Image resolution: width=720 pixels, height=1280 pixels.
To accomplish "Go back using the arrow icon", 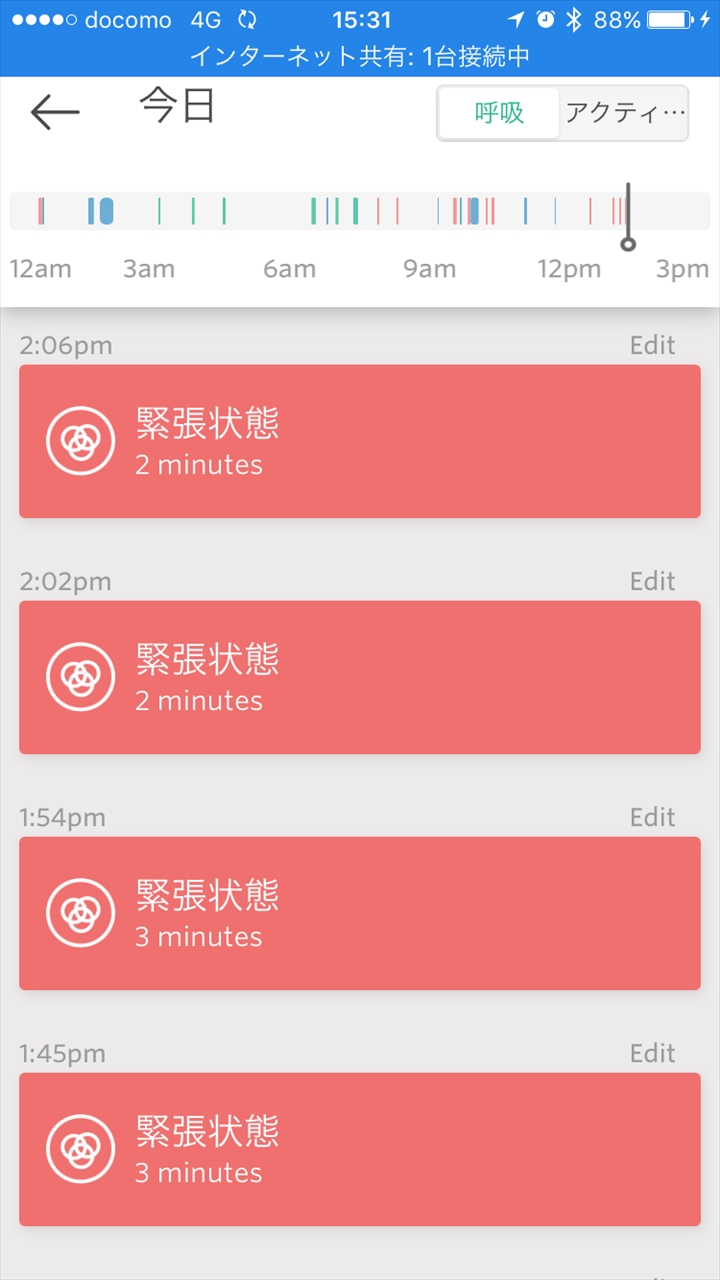I will click(x=55, y=112).
